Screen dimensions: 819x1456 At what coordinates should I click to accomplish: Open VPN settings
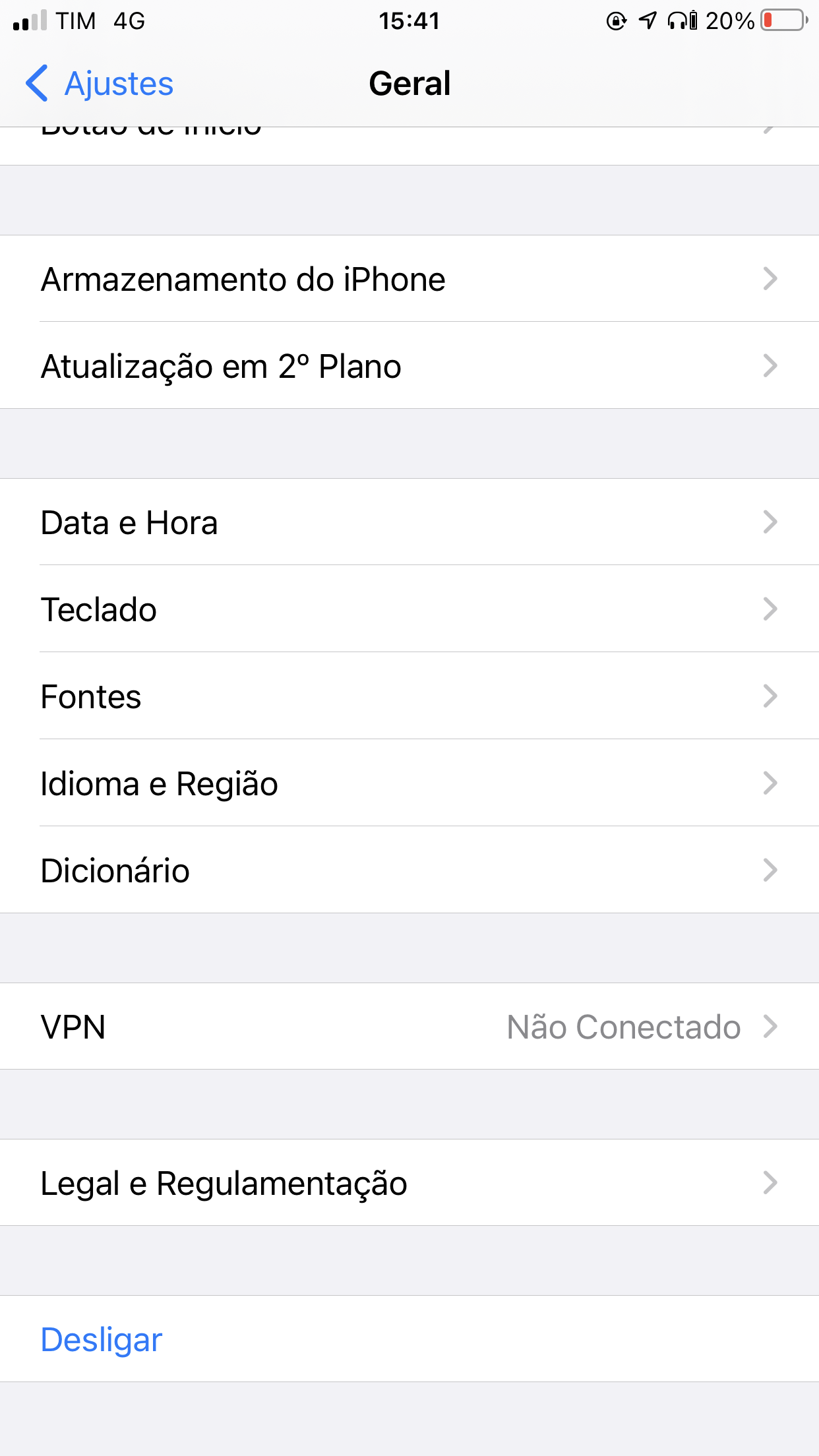click(x=409, y=1027)
